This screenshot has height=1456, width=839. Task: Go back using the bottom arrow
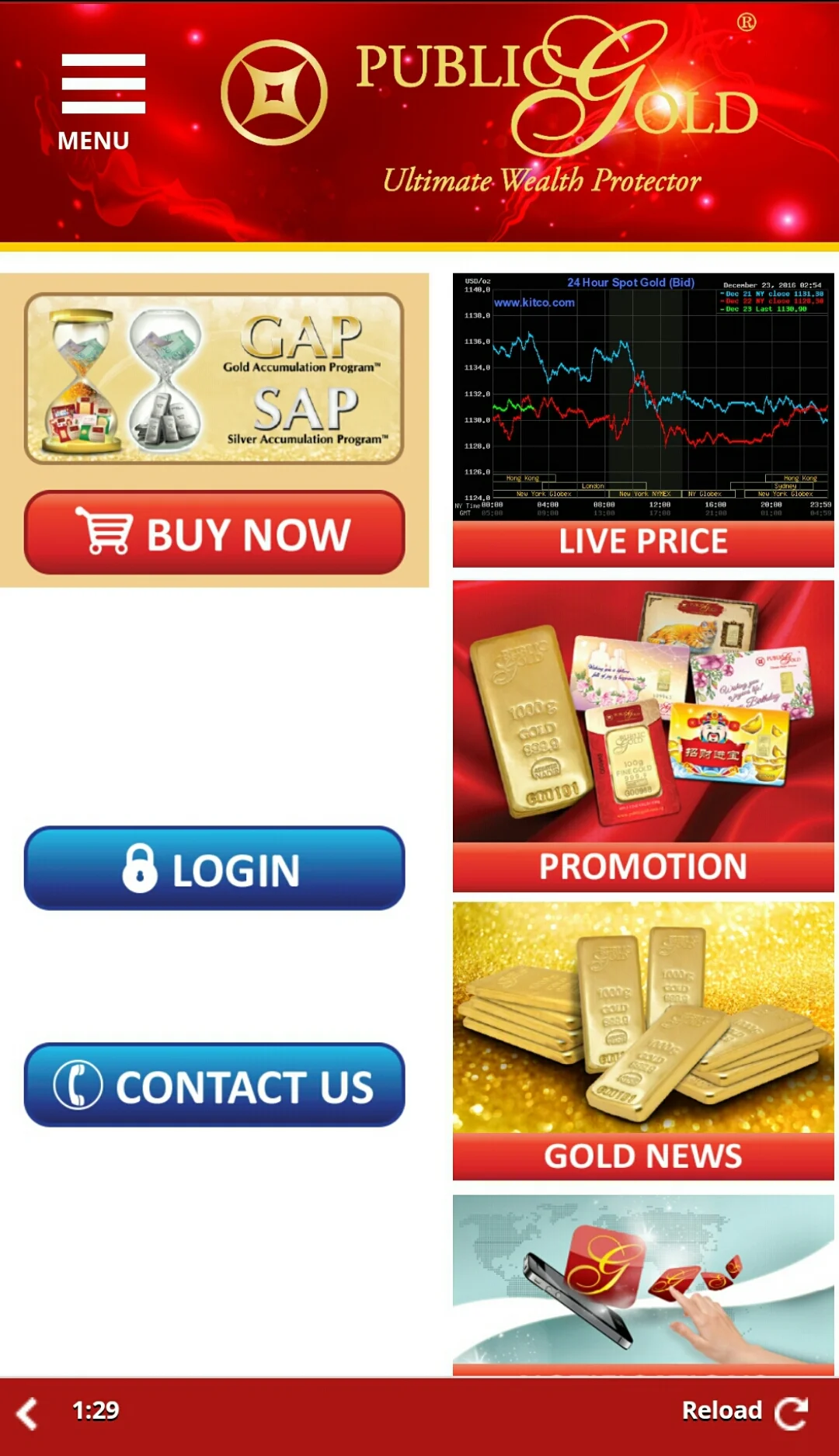[28, 1413]
